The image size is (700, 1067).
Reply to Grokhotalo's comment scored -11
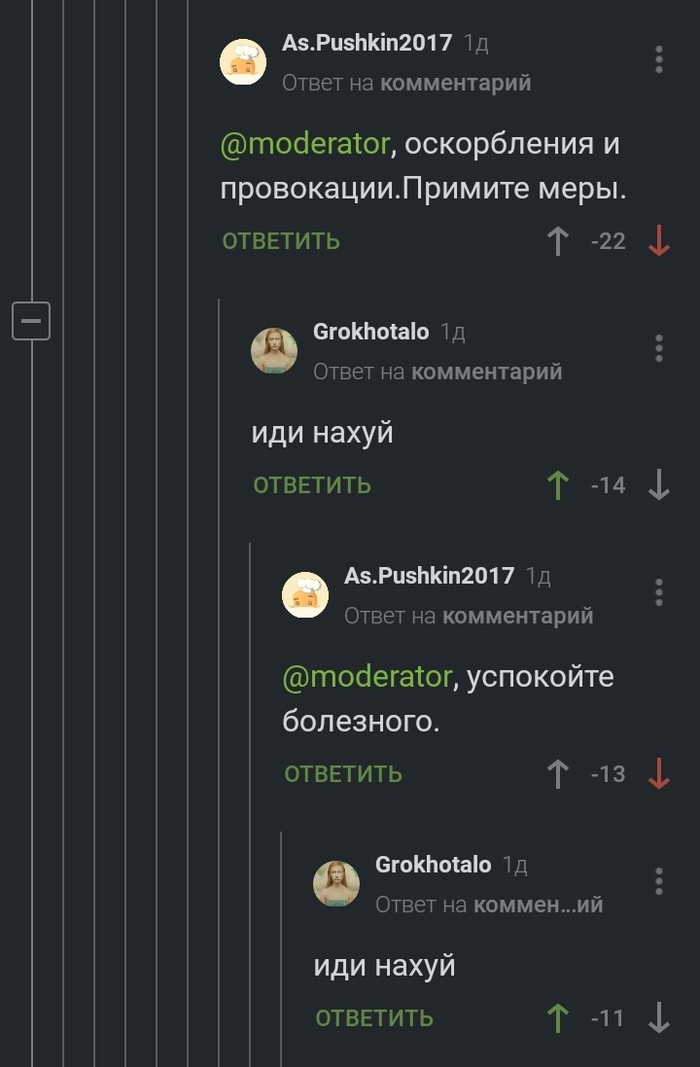(x=374, y=1018)
